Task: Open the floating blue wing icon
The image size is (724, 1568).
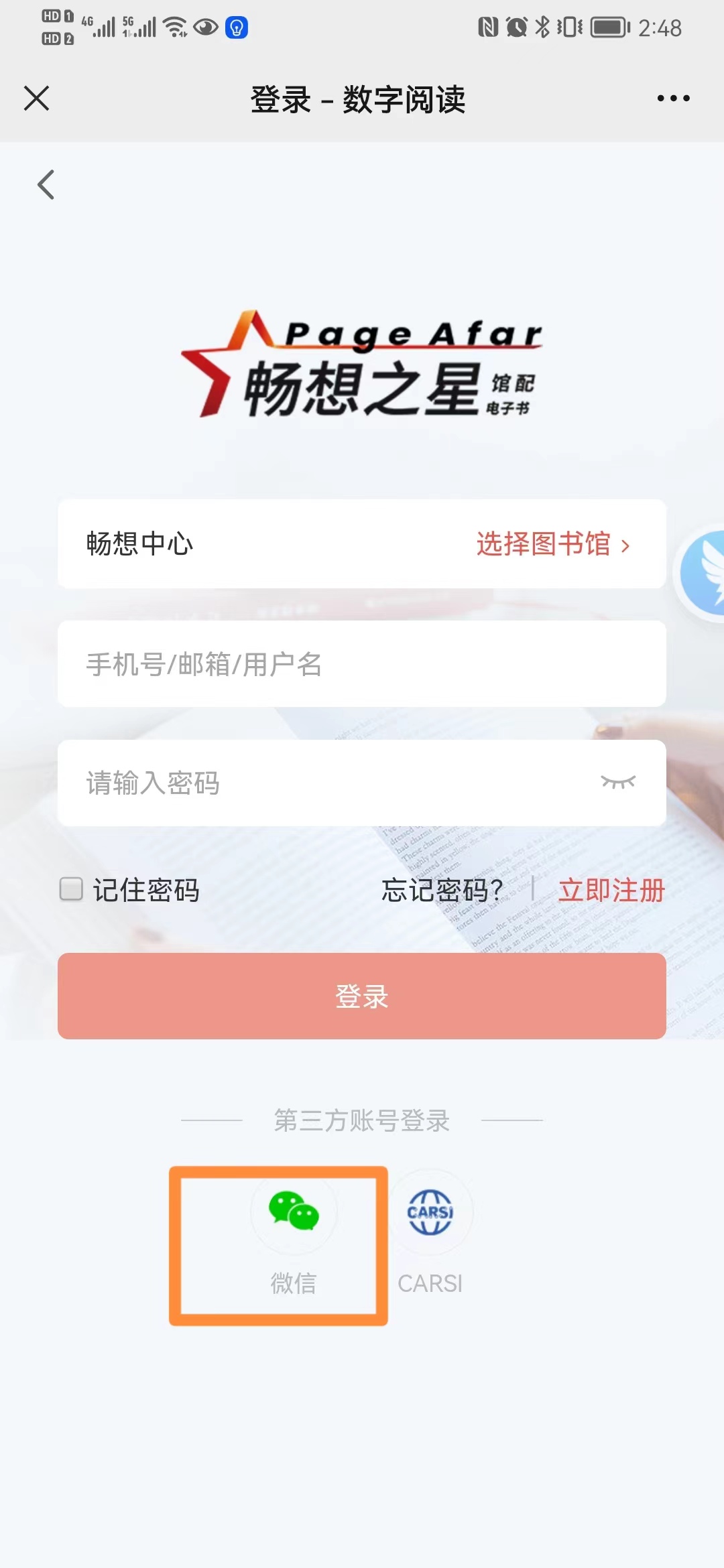Action: pyautogui.click(x=704, y=573)
